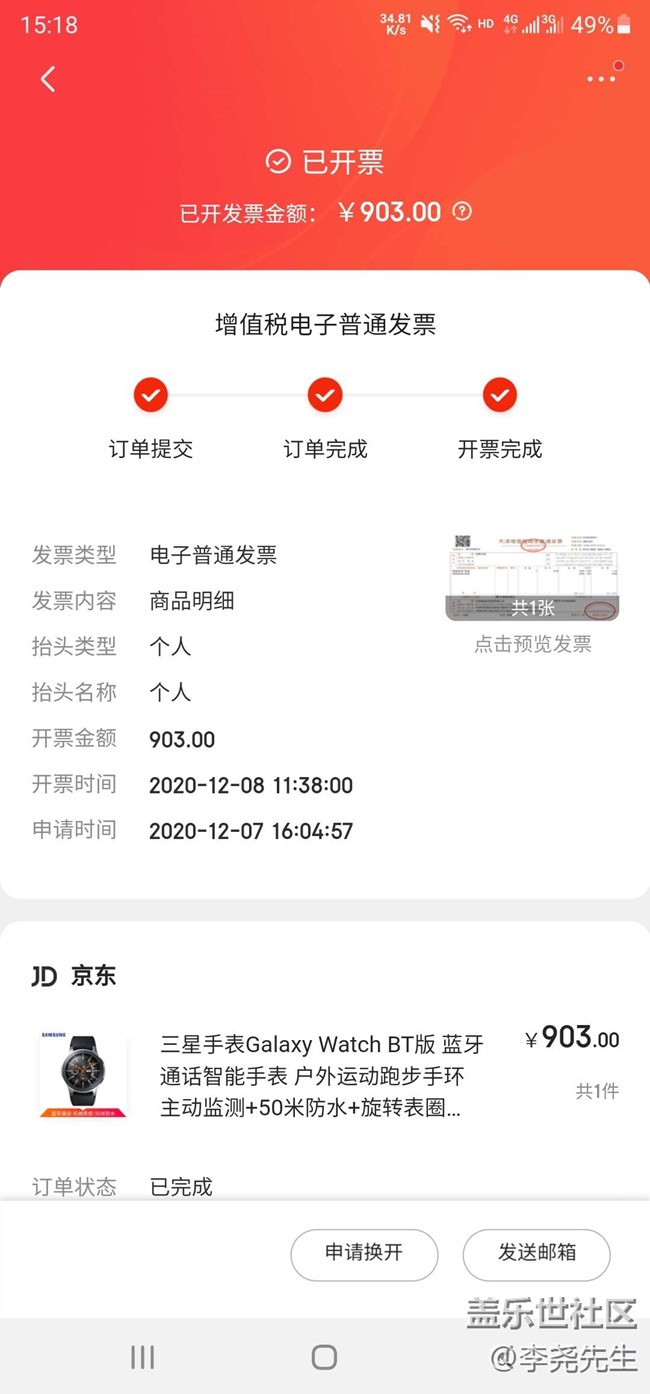Send the invoice via 发送邮箱 button
The height and width of the screenshot is (1394, 650).
(x=536, y=1254)
